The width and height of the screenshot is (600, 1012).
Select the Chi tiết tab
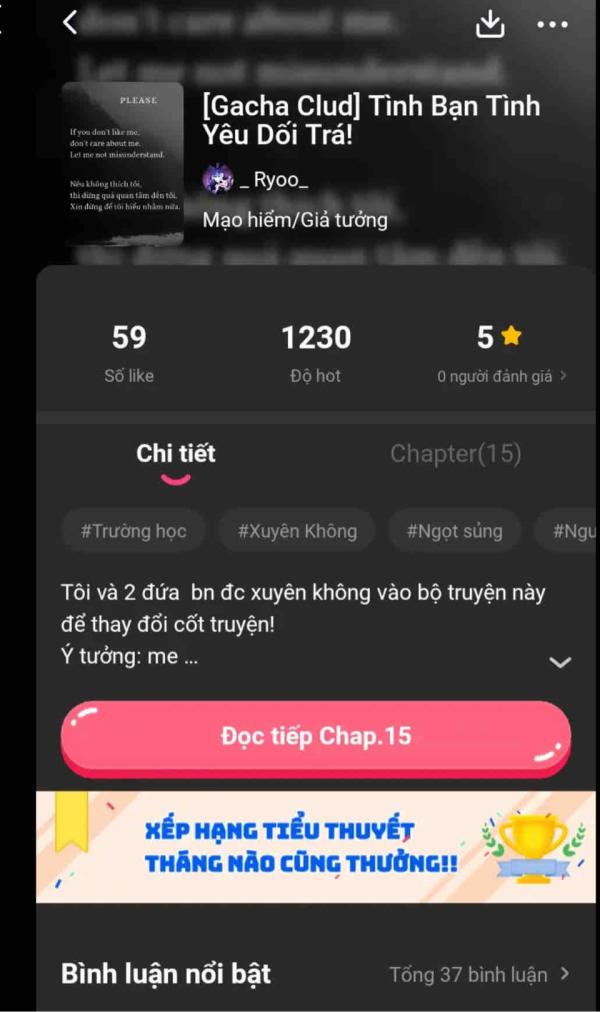[x=176, y=454]
